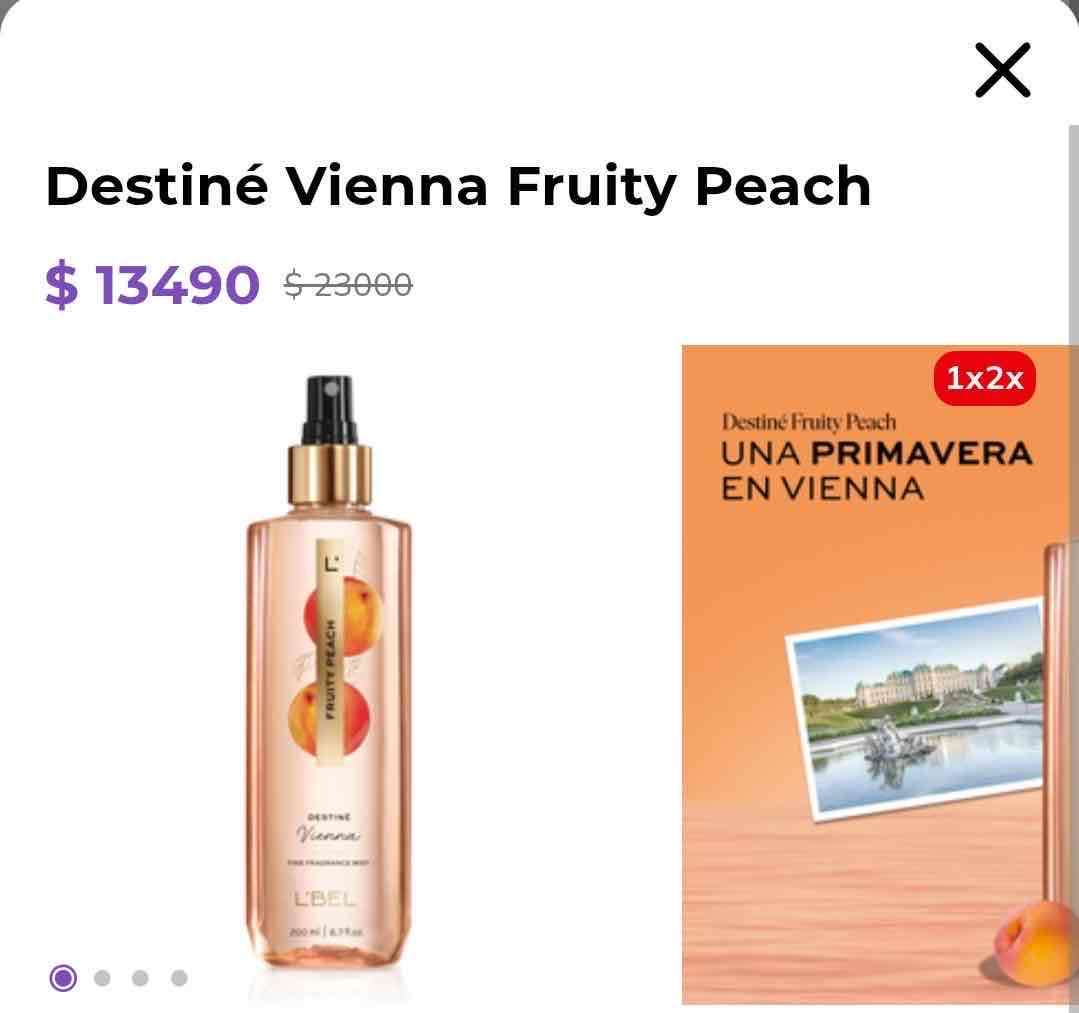Image resolution: width=1079 pixels, height=1013 pixels.
Task: Jump to the third carousel page dot
Action: pyautogui.click(x=140, y=978)
